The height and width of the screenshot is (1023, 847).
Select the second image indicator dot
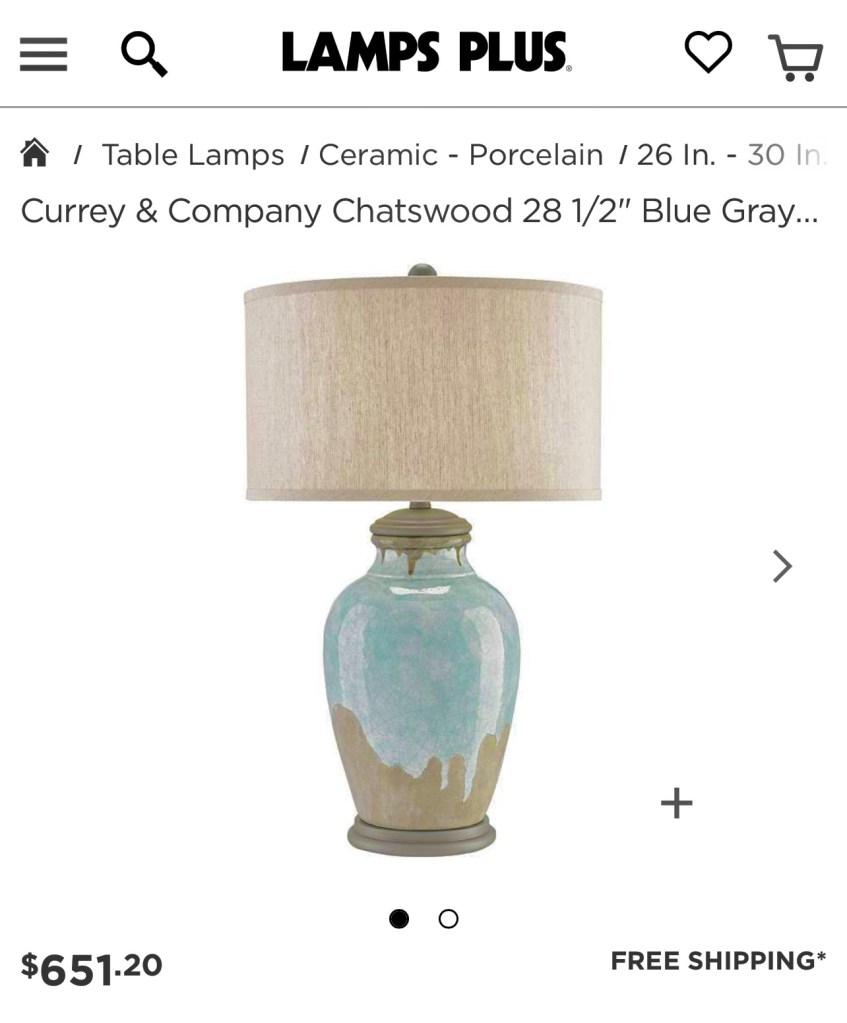coord(448,919)
